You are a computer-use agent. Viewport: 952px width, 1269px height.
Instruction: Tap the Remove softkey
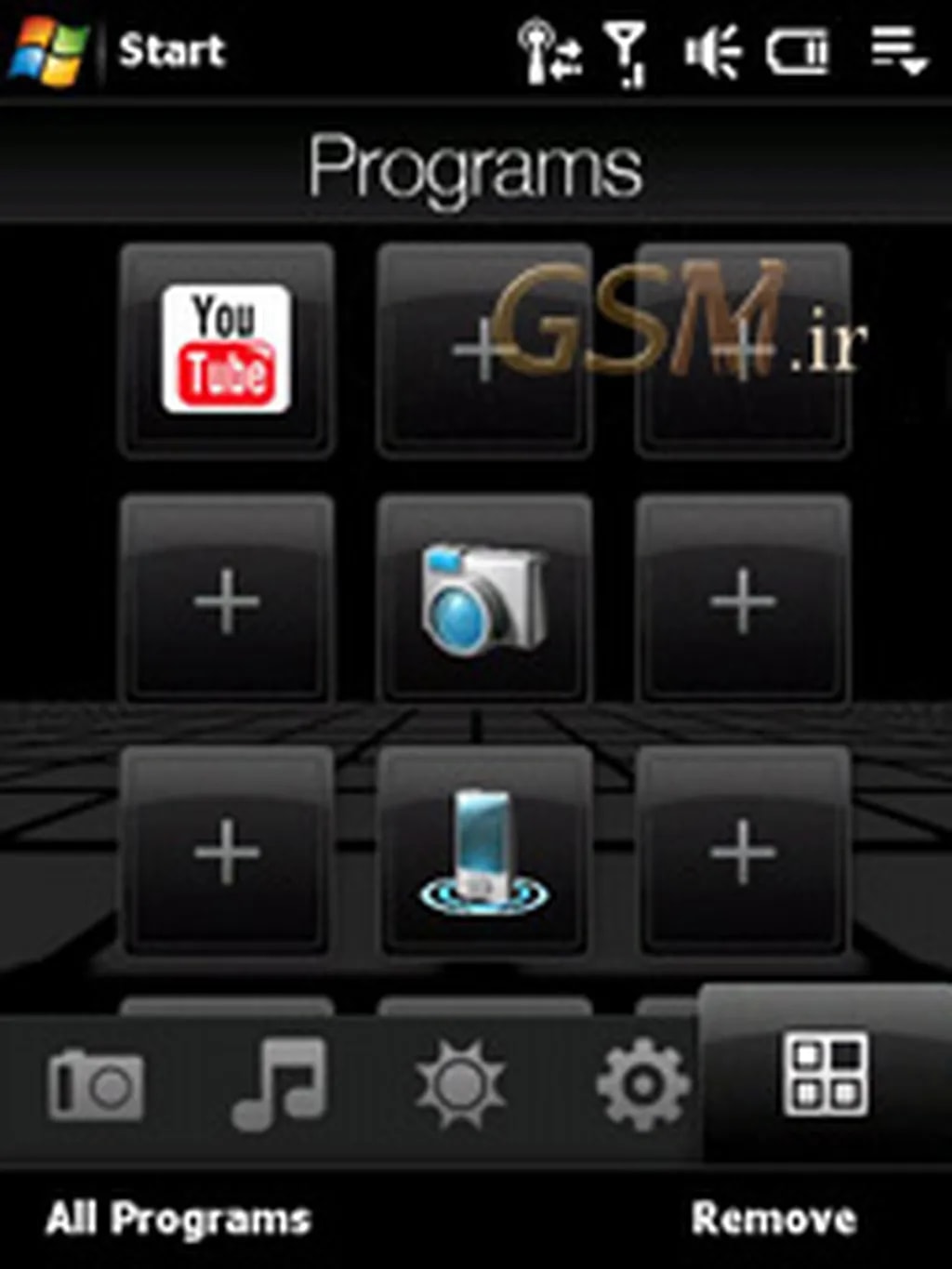pyautogui.click(x=773, y=1218)
